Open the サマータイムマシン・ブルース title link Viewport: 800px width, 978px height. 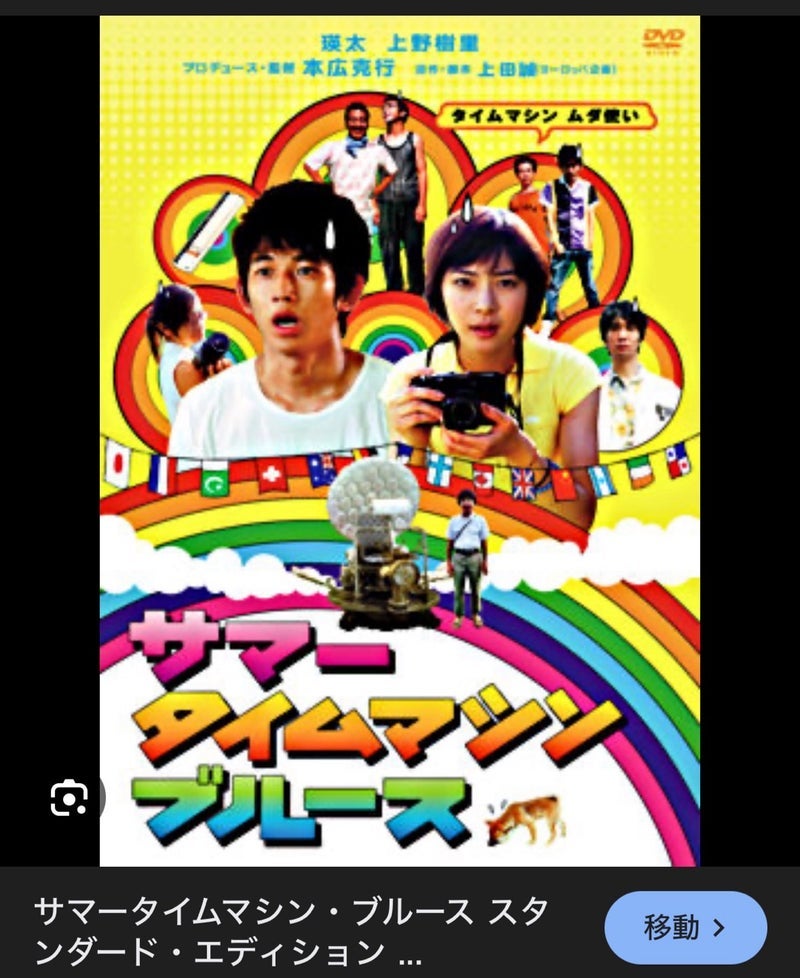(290, 929)
